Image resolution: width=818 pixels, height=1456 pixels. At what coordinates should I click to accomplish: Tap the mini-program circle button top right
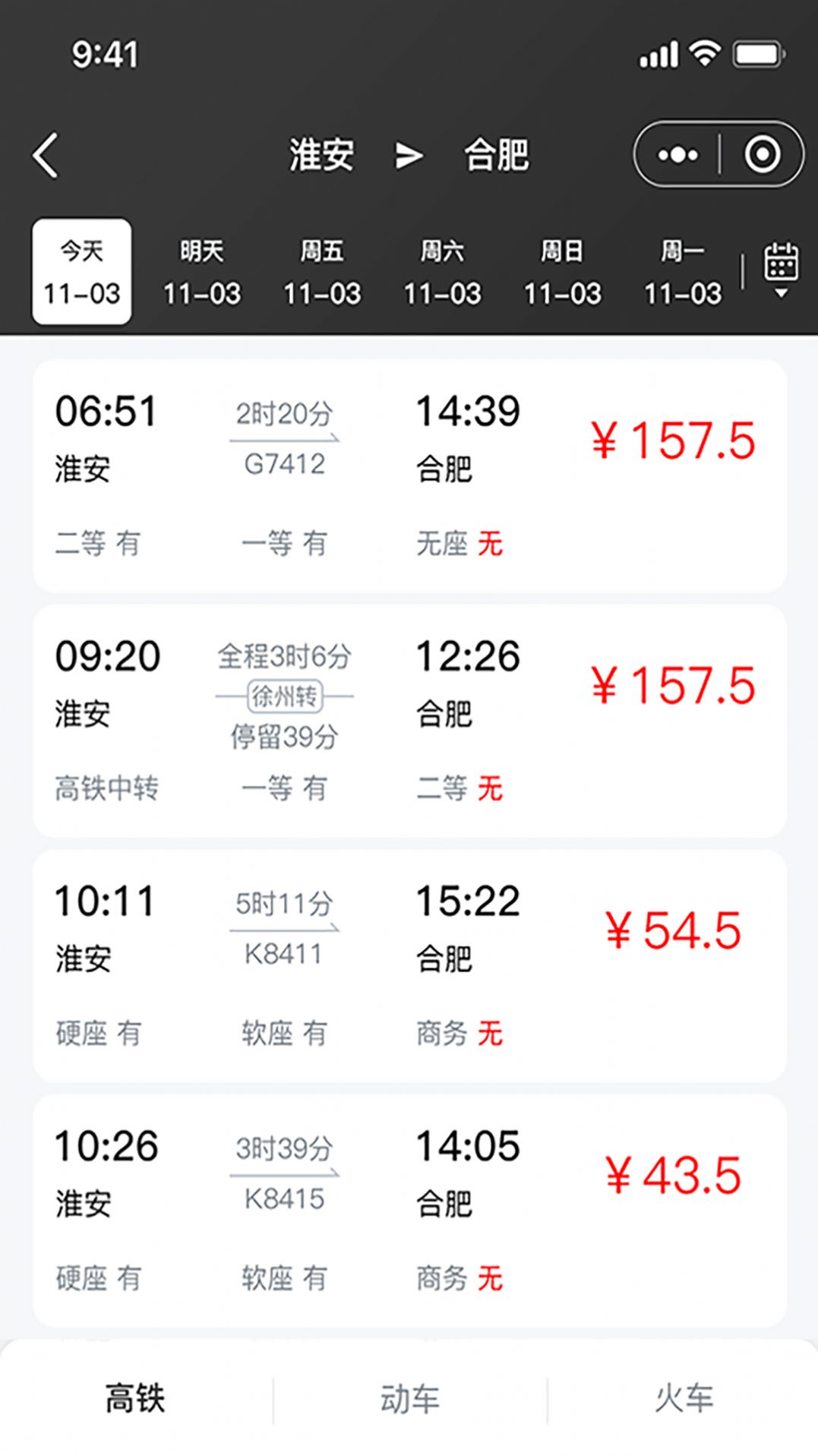tap(762, 154)
